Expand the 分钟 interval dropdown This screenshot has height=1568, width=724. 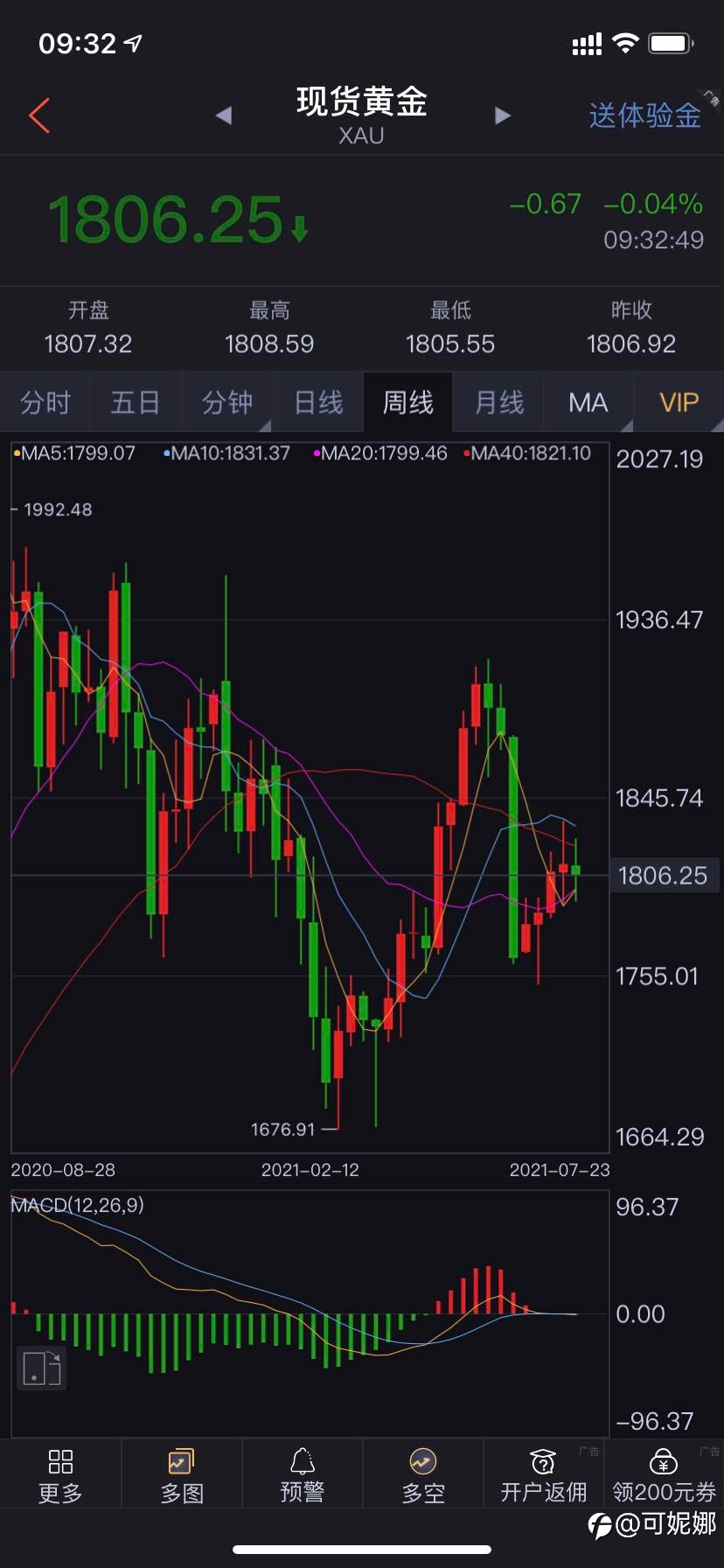point(226,402)
